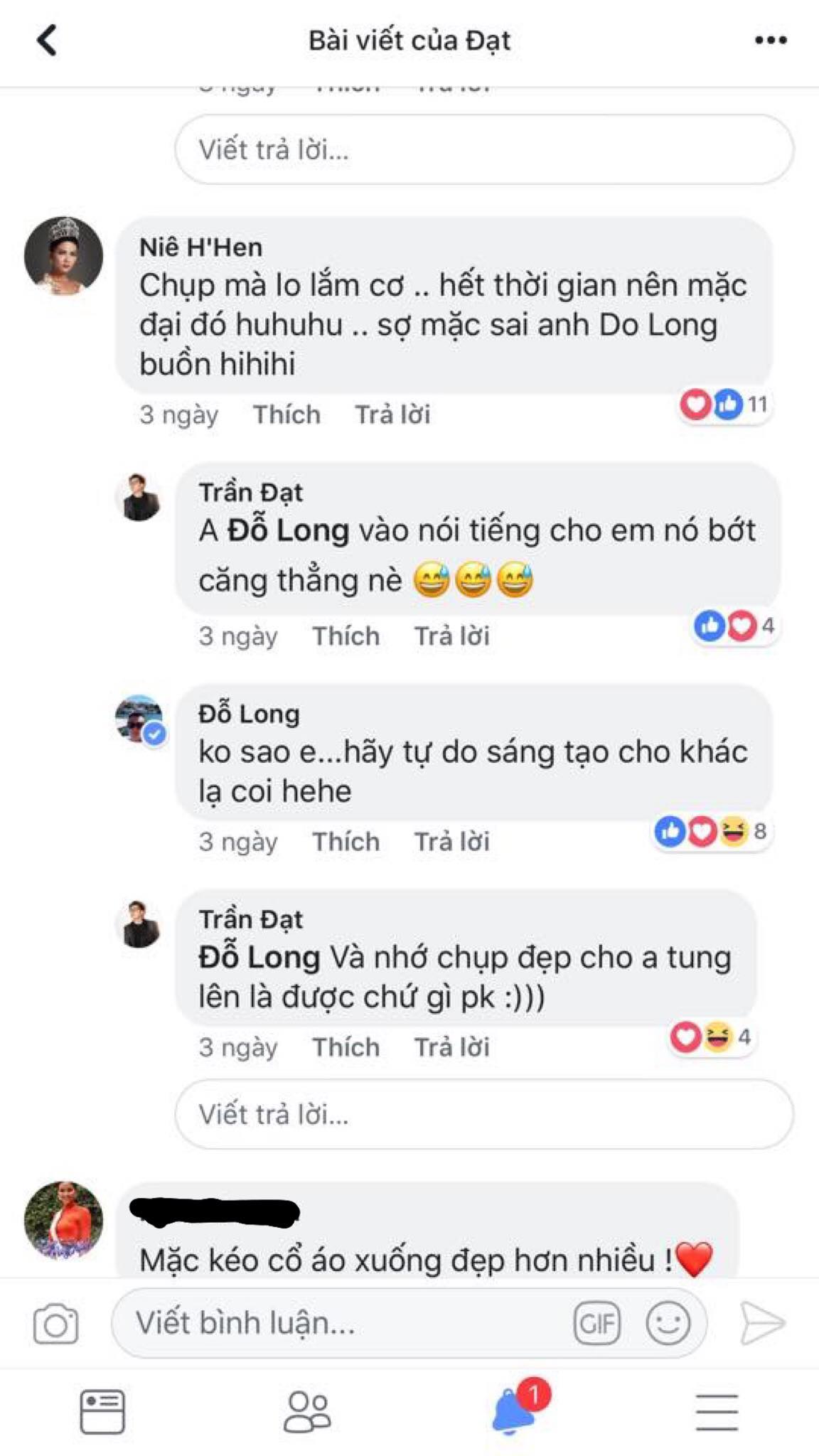Screen dimensions: 819x1456
Task: Like Đỗ Long's reply
Action: 346,842
